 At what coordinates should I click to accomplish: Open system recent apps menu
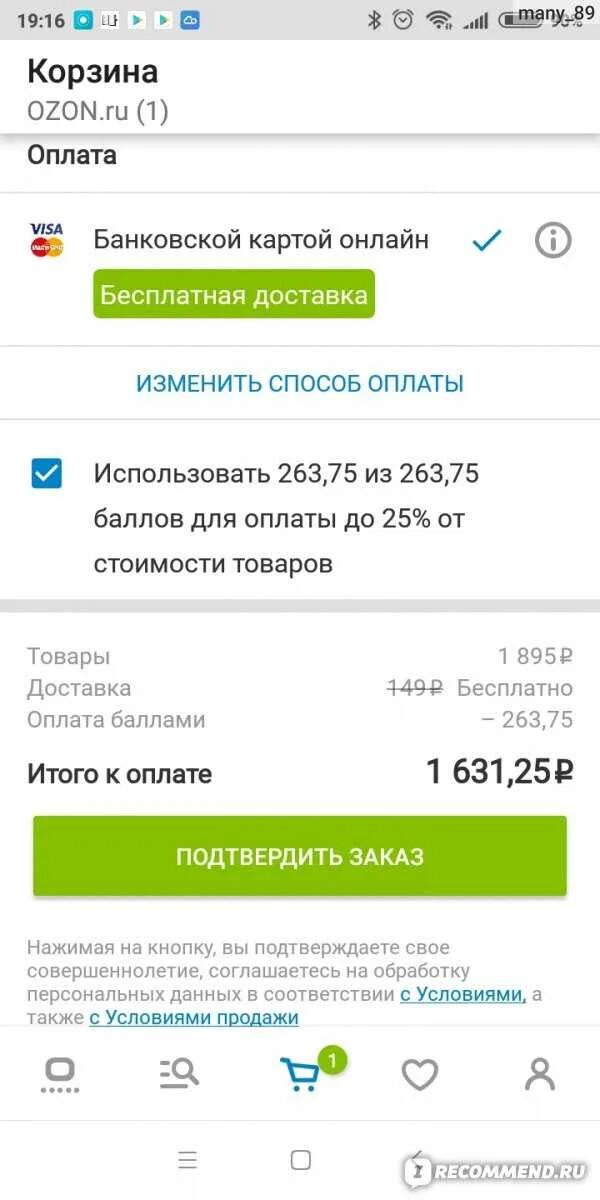(187, 1160)
